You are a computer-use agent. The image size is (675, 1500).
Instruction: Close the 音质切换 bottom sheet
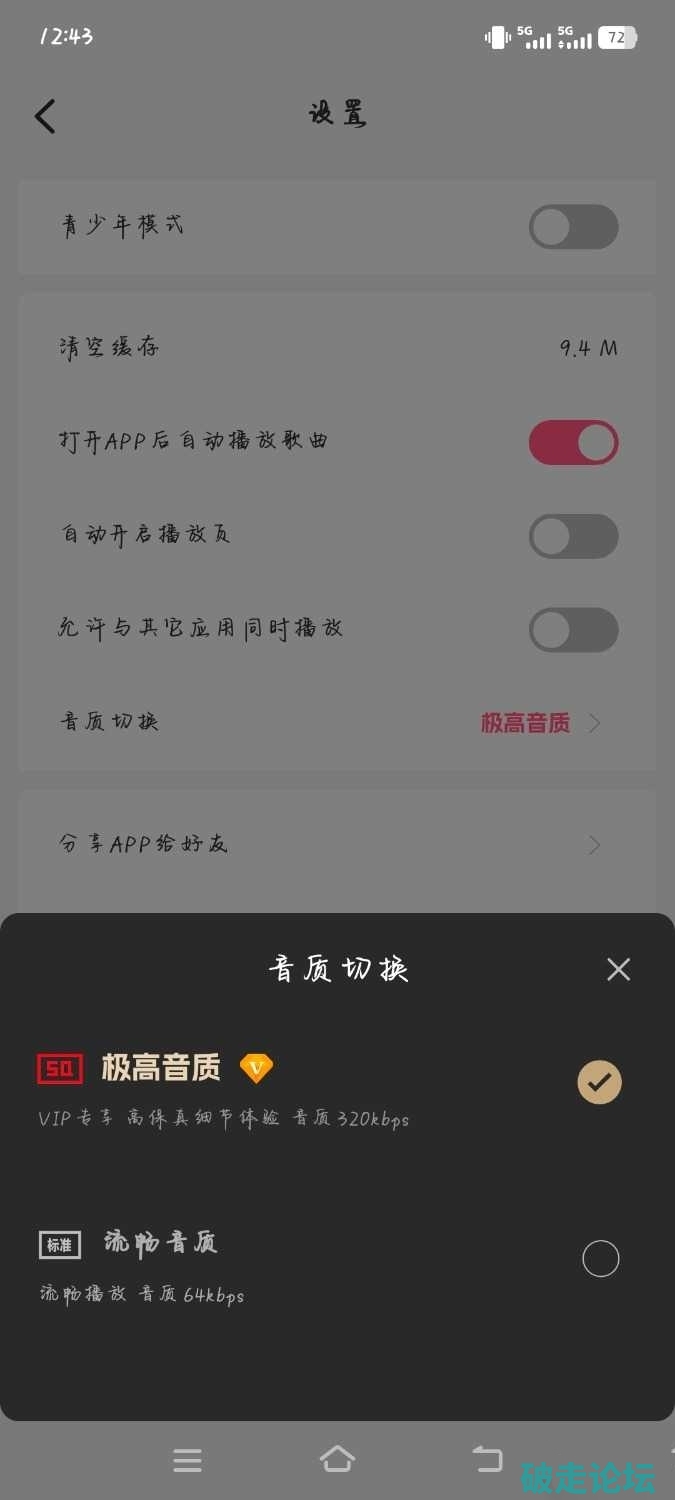[x=618, y=969]
